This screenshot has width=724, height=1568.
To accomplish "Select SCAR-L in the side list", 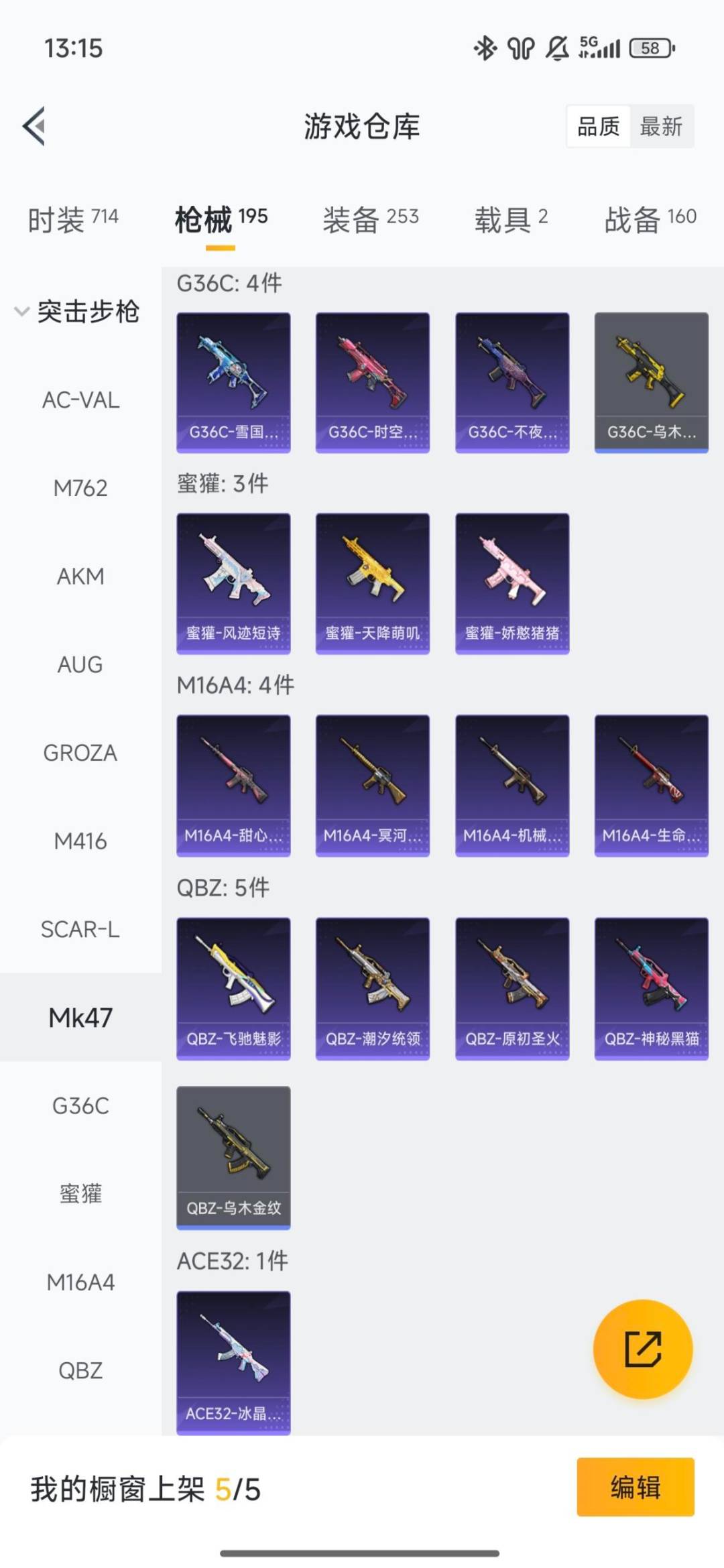I will (80, 930).
